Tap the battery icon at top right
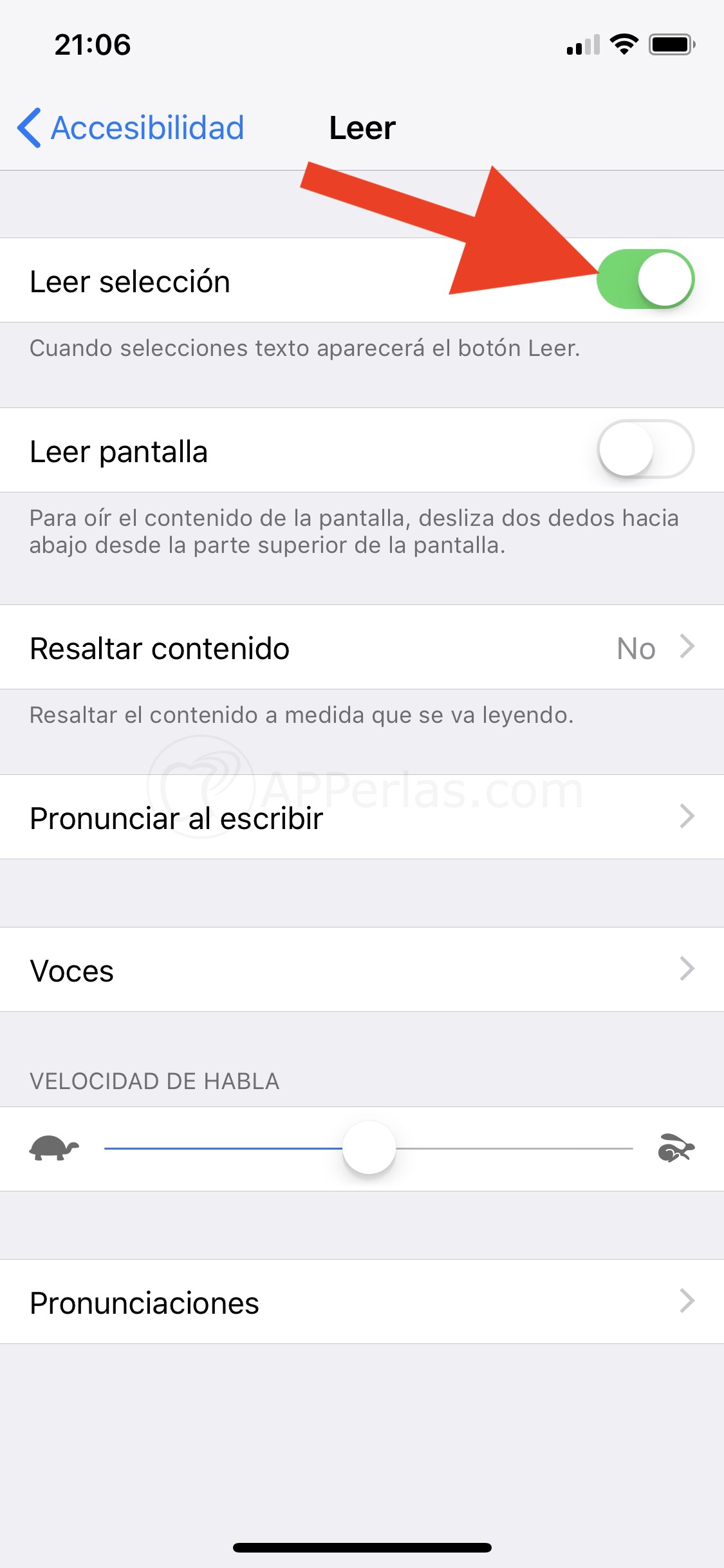724x1568 pixels. [670, 44]
